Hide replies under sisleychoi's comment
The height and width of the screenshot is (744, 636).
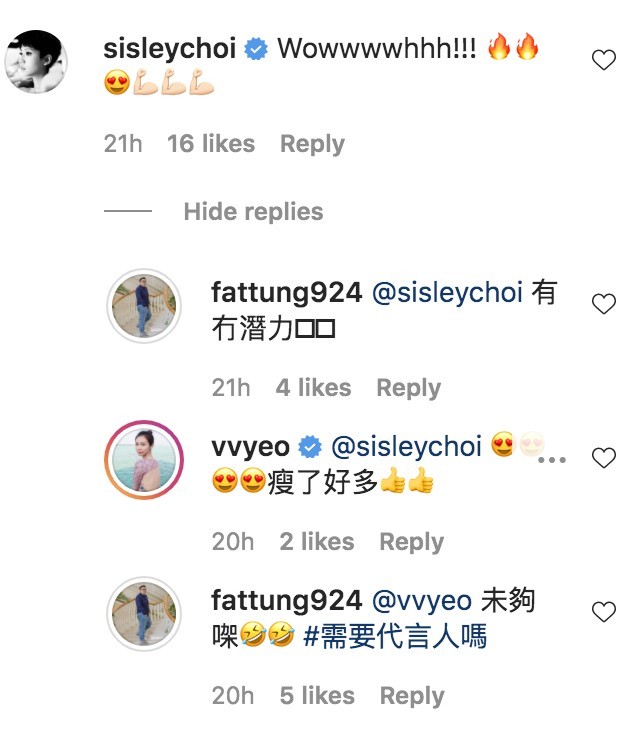253,212
